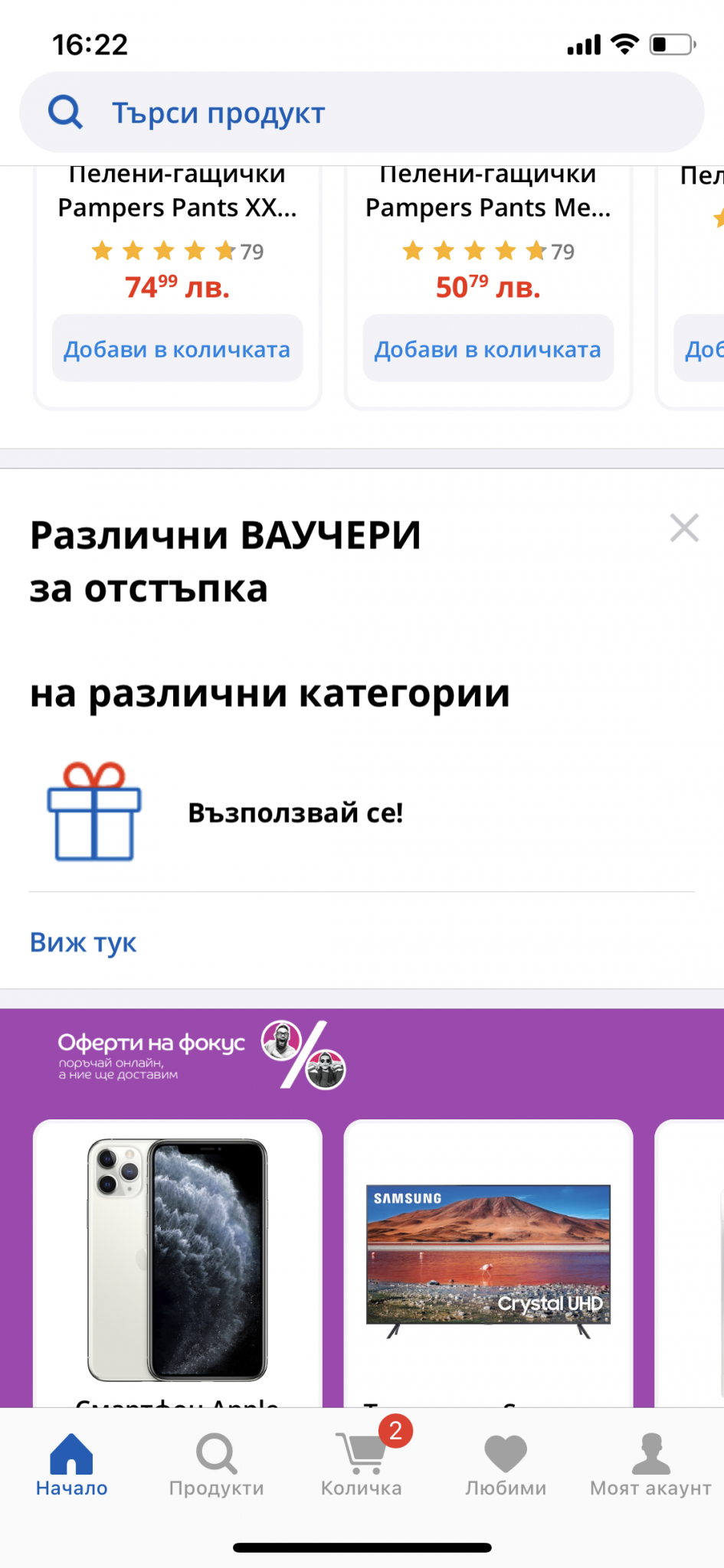This screenshot has height=1568, width=724.
Task: Open the Apple smartphone offer card
Action: (177, 1259)
